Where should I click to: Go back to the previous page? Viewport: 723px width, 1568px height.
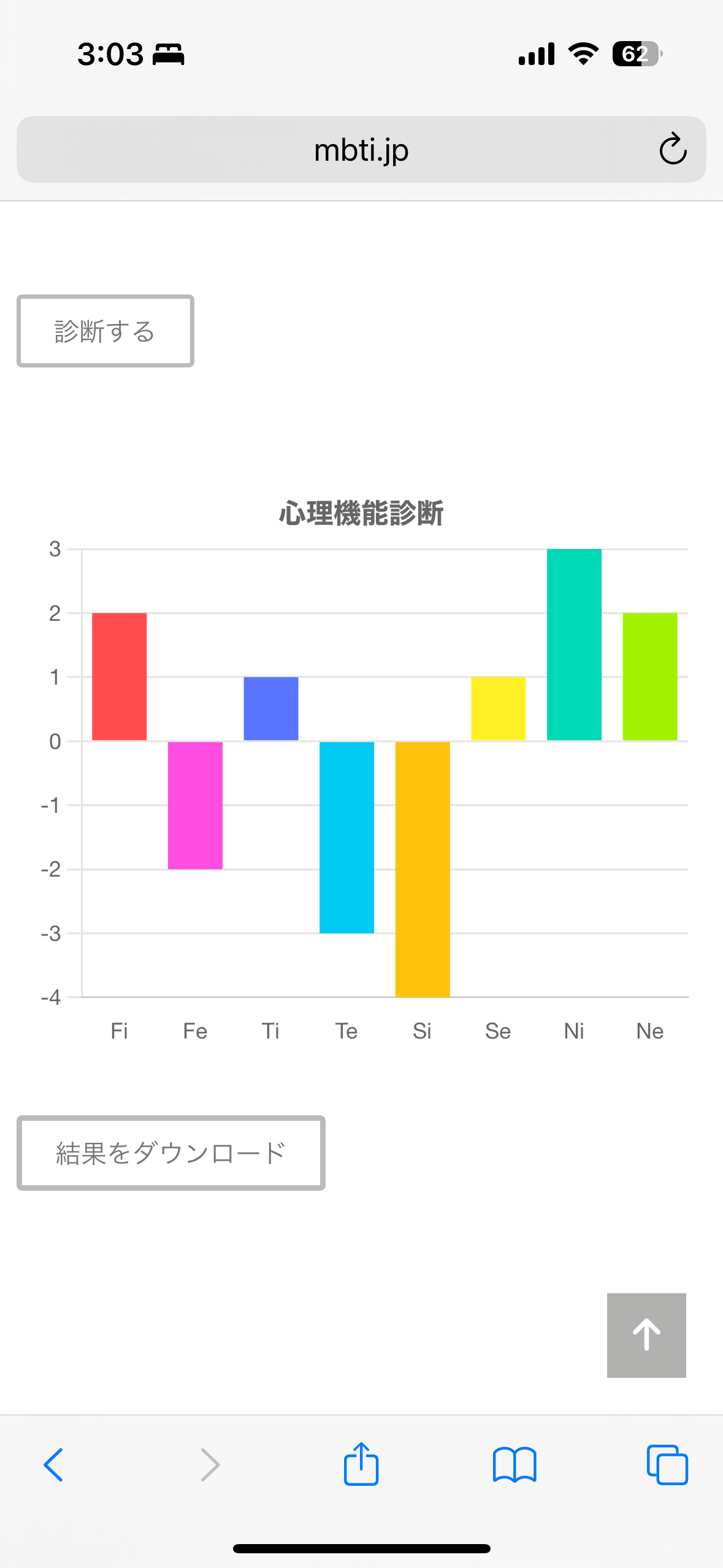54,1465
